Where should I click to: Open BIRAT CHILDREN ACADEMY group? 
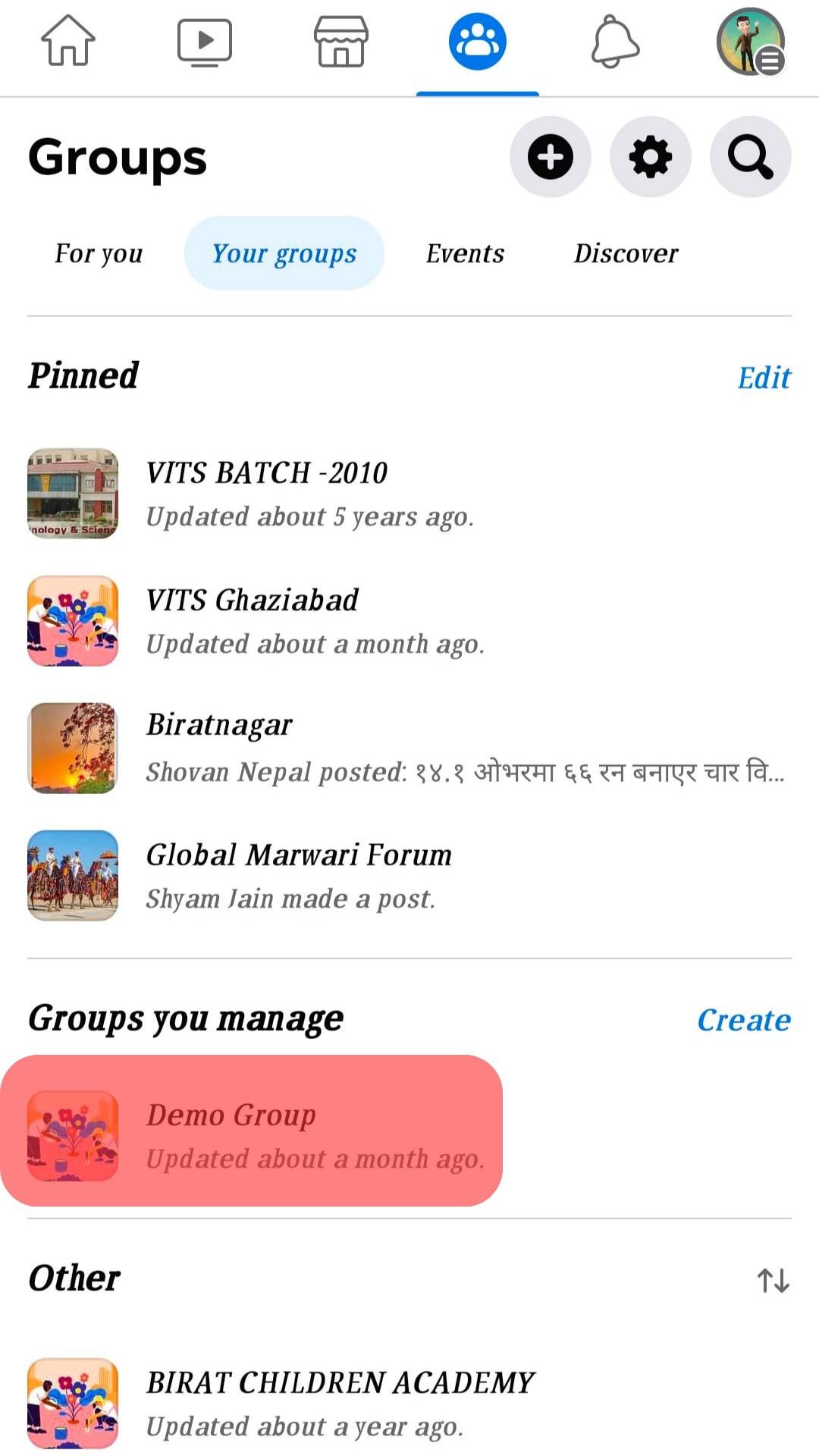[340, 1403]
